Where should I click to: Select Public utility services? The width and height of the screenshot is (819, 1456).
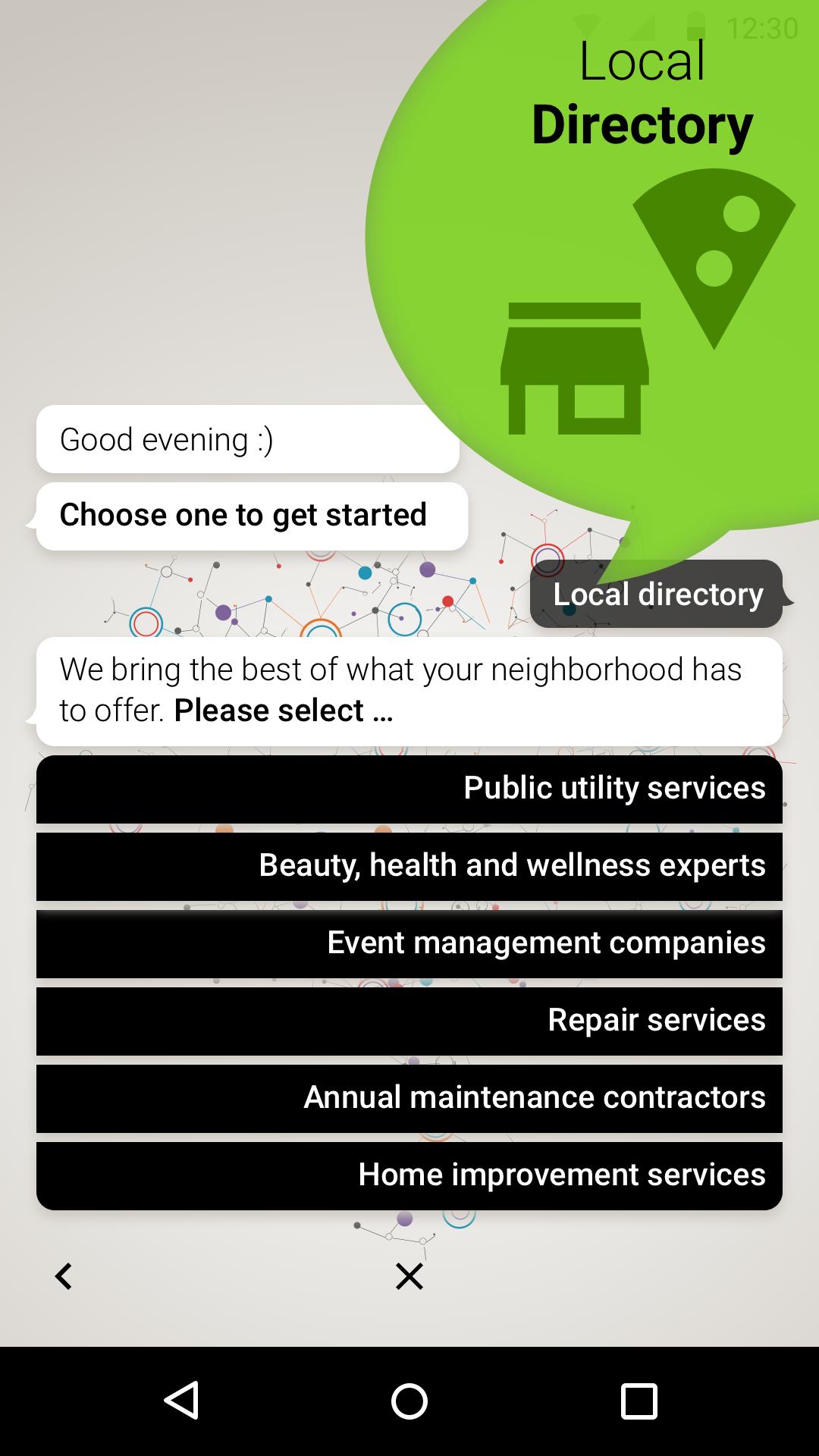(x=409, y=789)
